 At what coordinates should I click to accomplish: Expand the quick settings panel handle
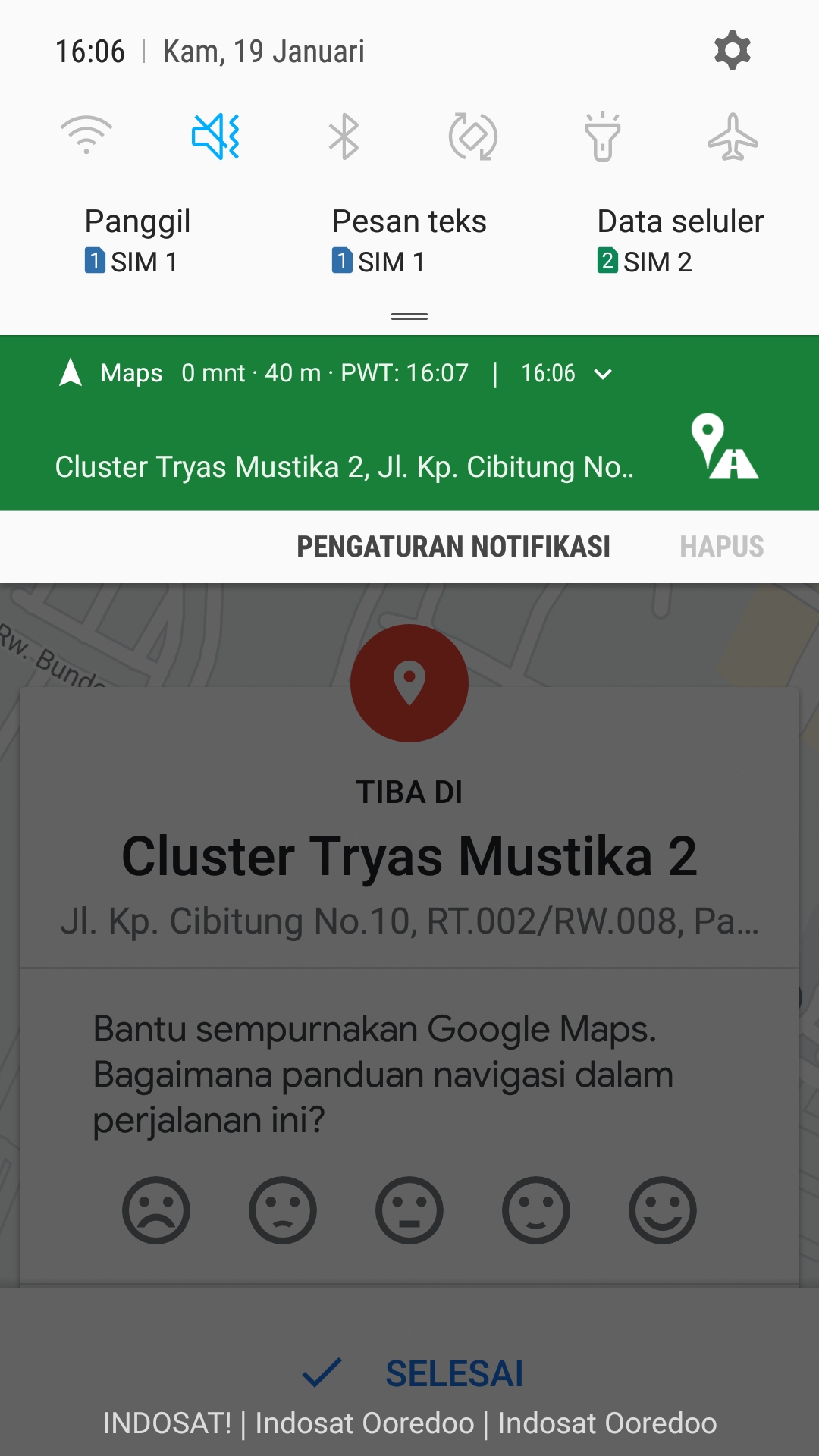click(409, 316)
